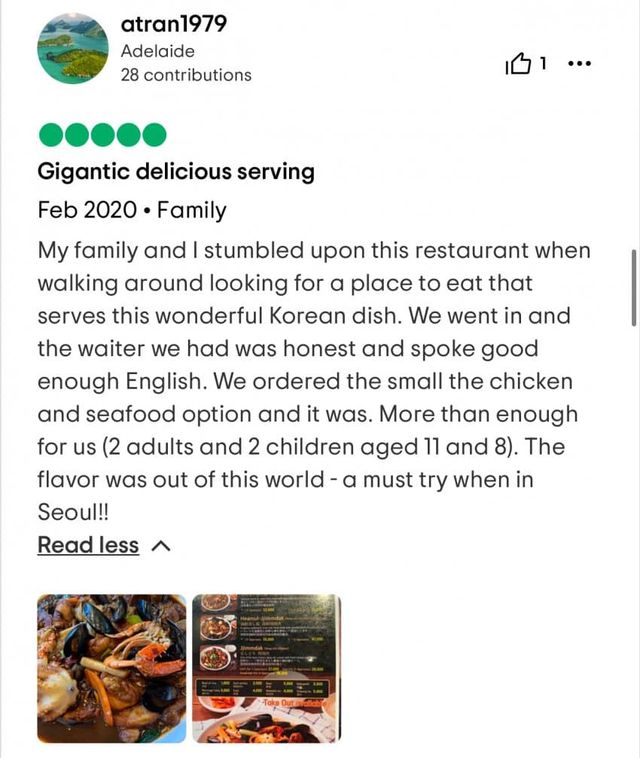The height and width of the screenshot is (758, 640).
Task: Open the review overflow menu
Action: [580, 64]
